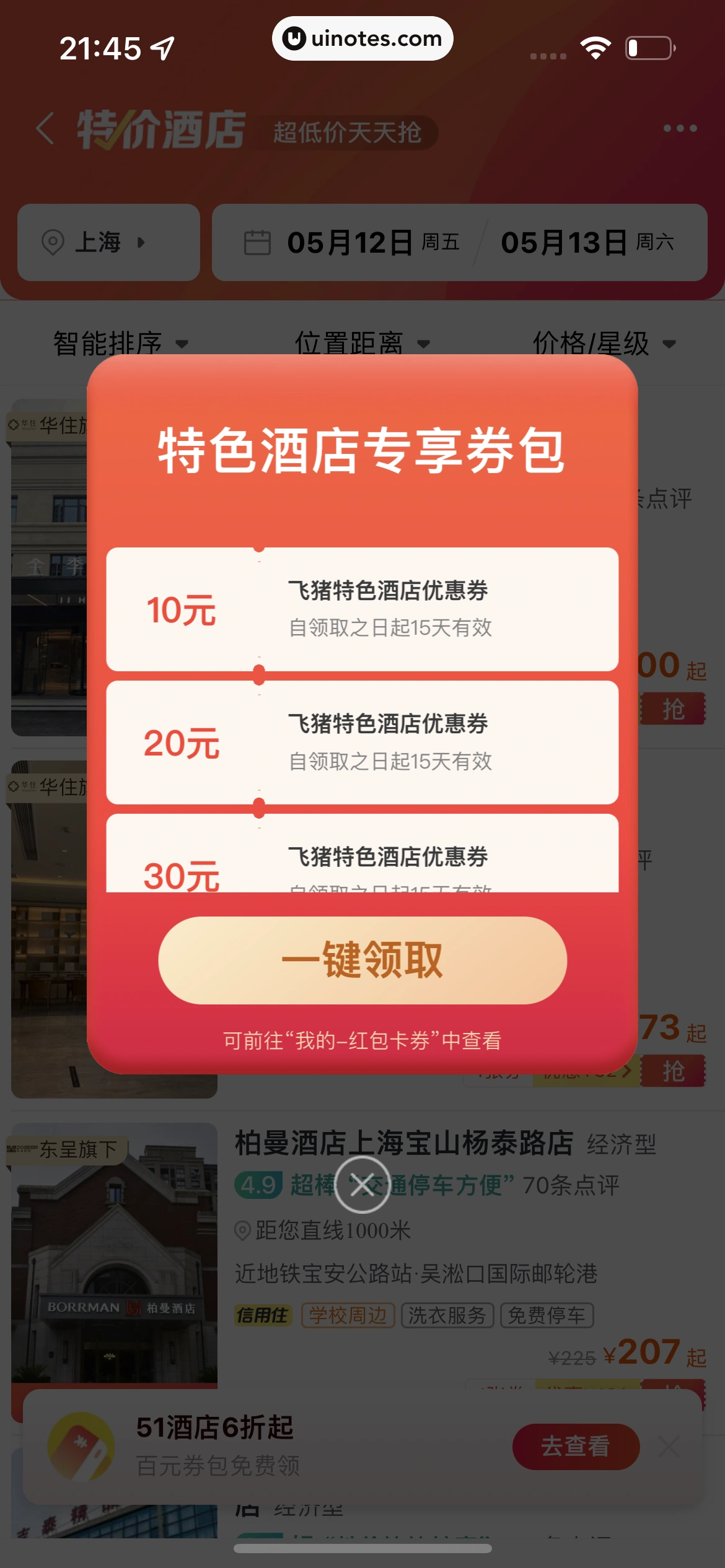The height and width of the screenshot is (1568, 725).
Task: Claim all coupons with 一键领取
Action: tap(362, 960)
